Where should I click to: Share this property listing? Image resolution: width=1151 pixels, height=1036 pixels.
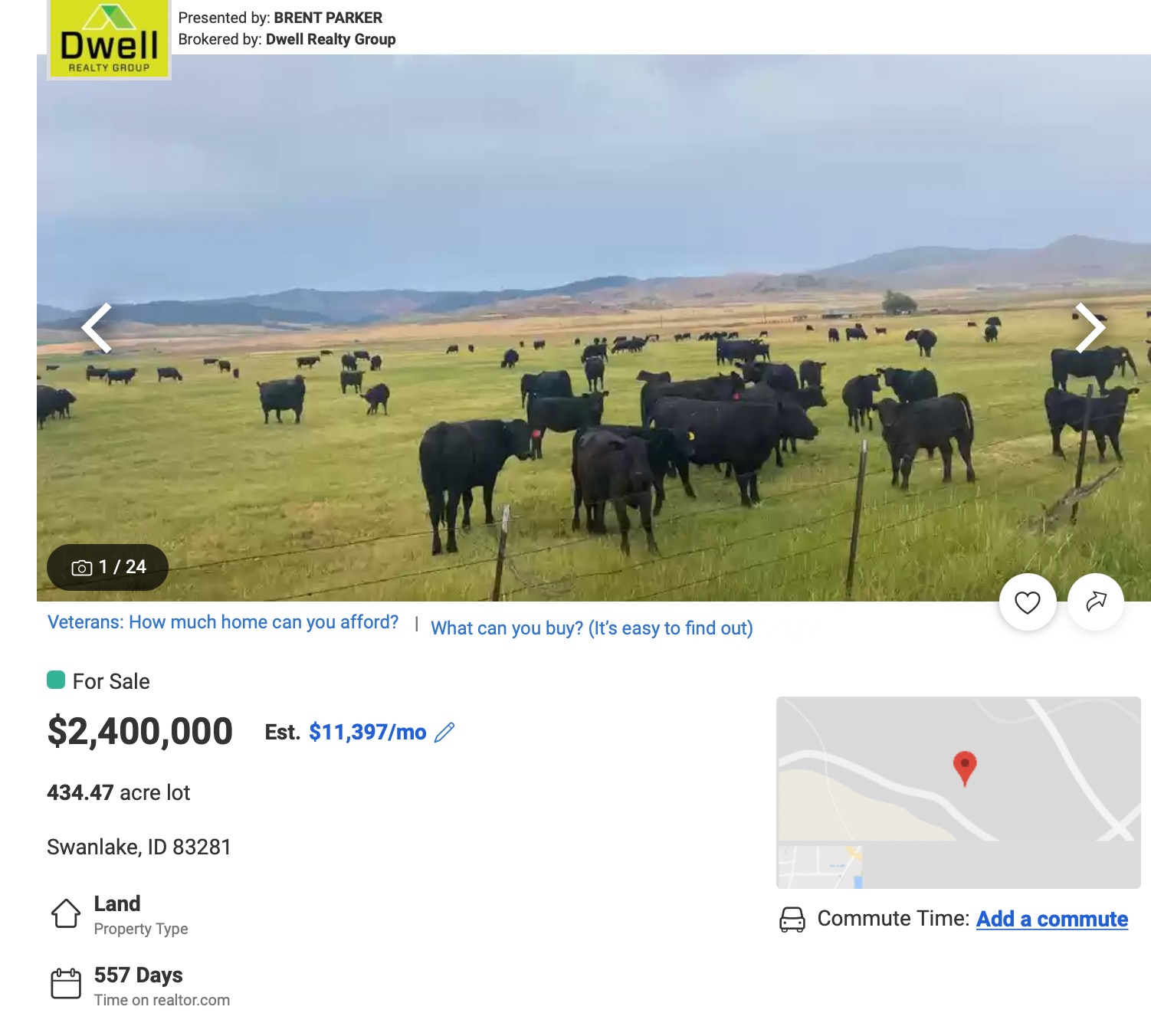coord(1096,602)
